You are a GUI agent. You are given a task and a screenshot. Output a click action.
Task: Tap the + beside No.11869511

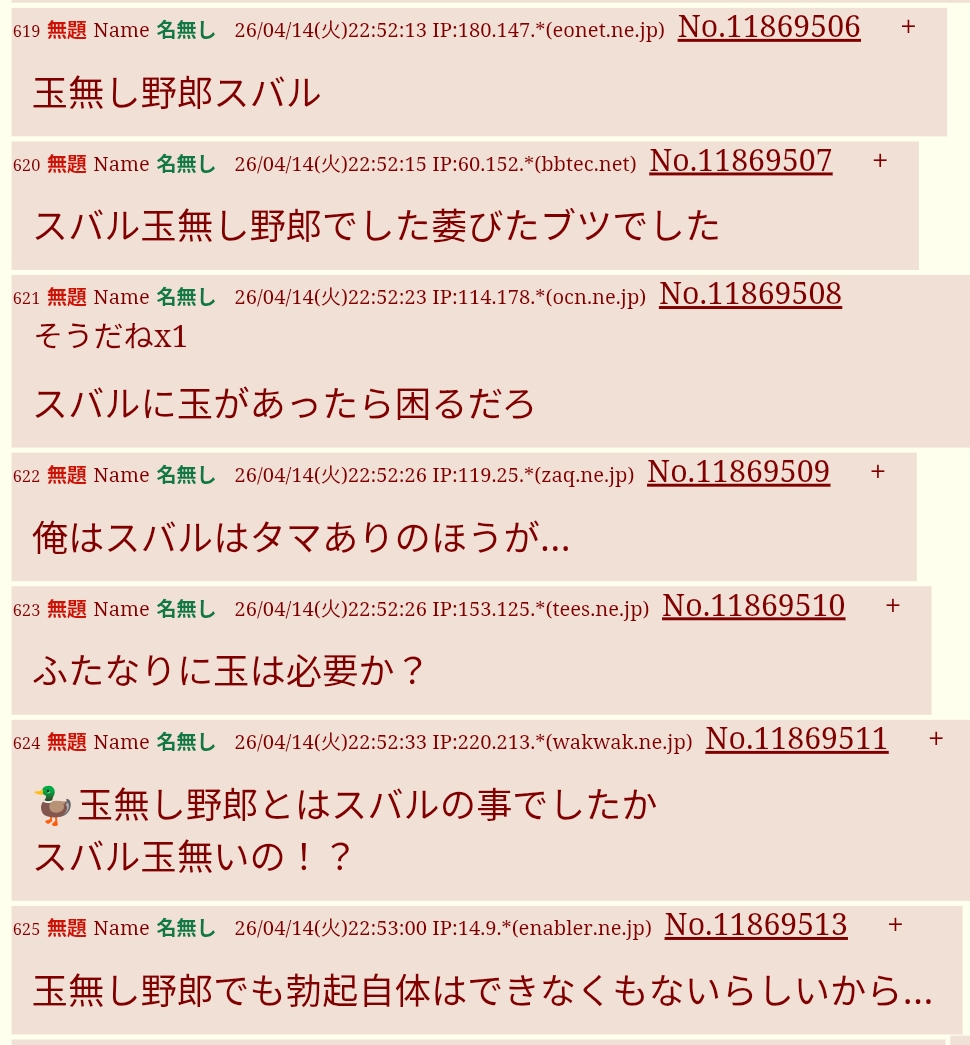(936, 738)
